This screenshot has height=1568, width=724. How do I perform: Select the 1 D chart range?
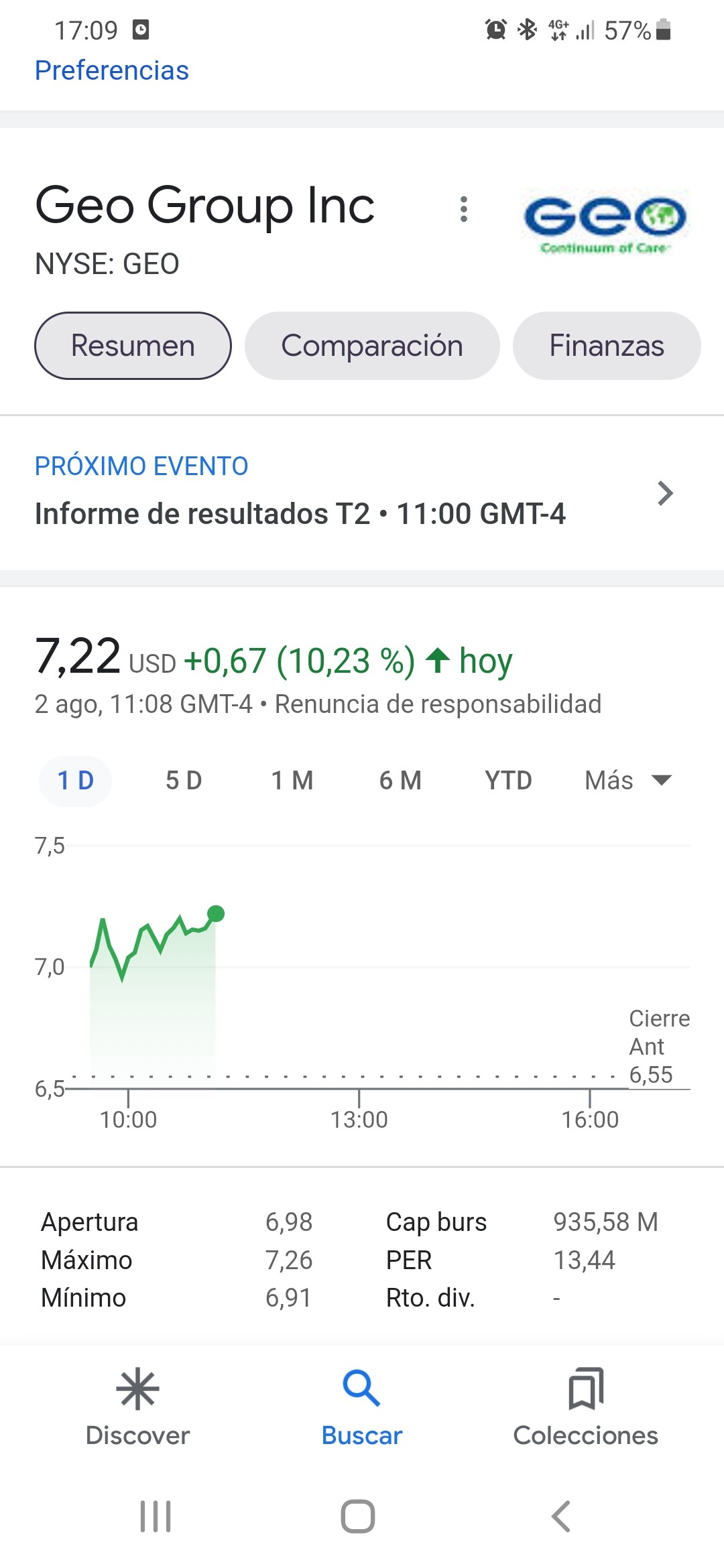tap(75, 781)
